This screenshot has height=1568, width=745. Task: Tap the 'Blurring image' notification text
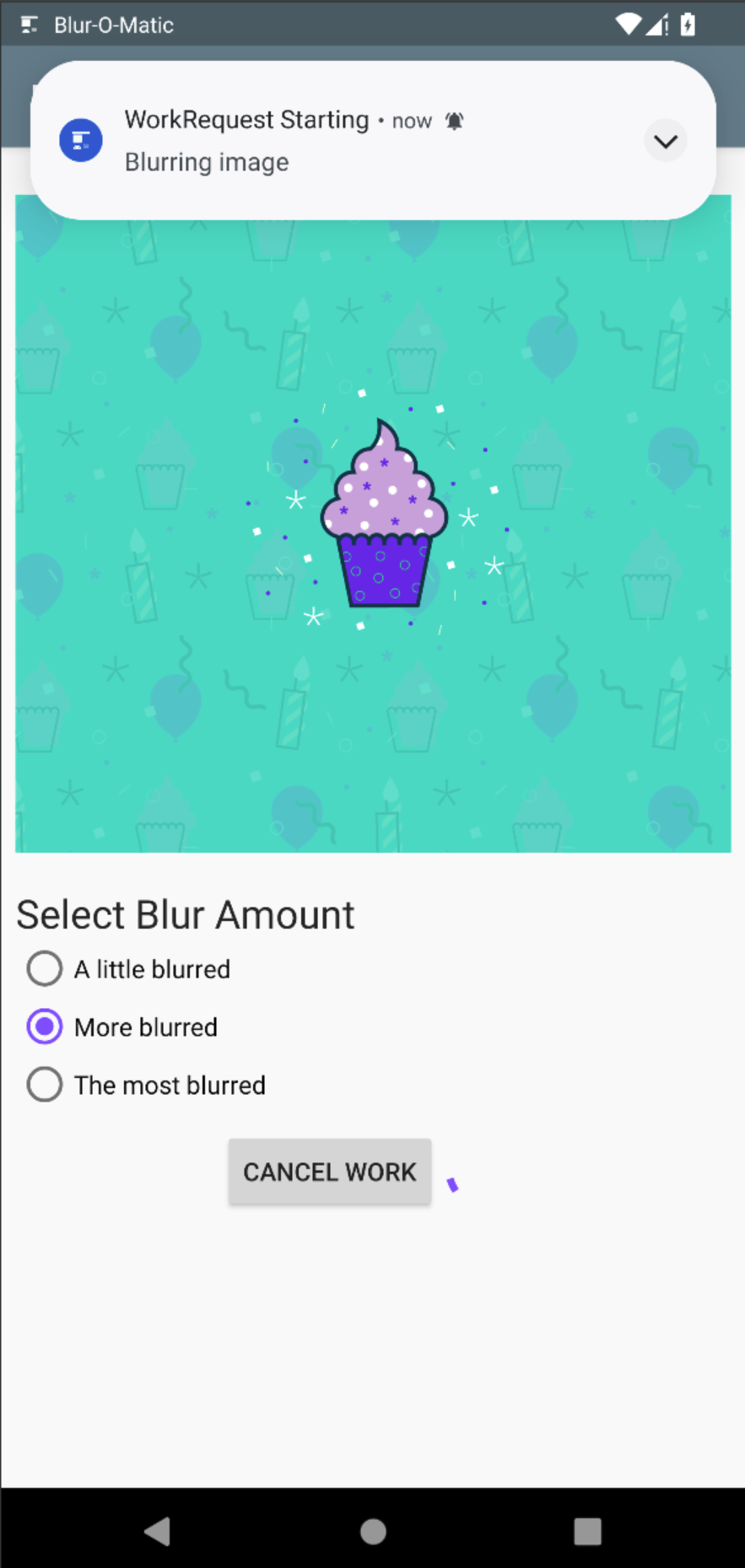206,161
